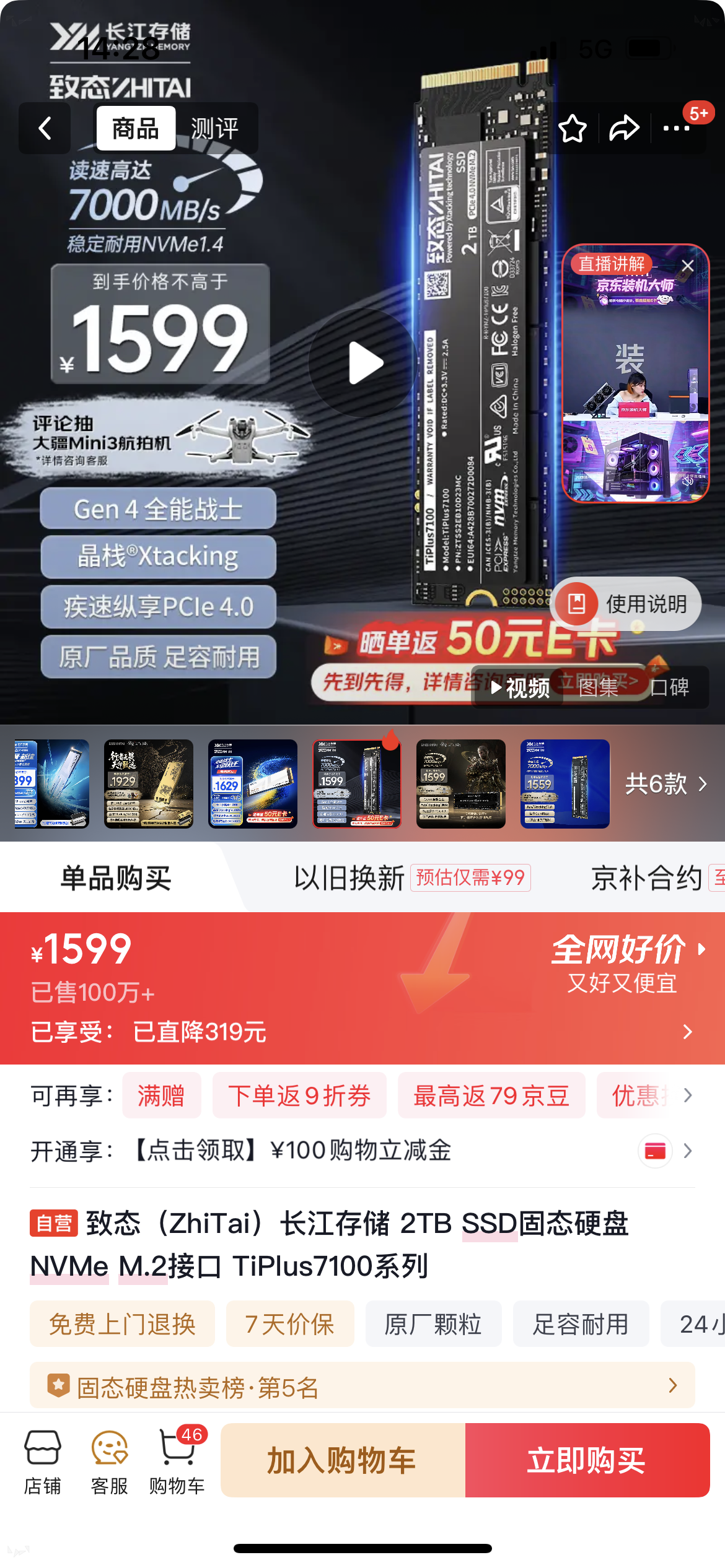Go back using the top arrow

pos(45,129)
